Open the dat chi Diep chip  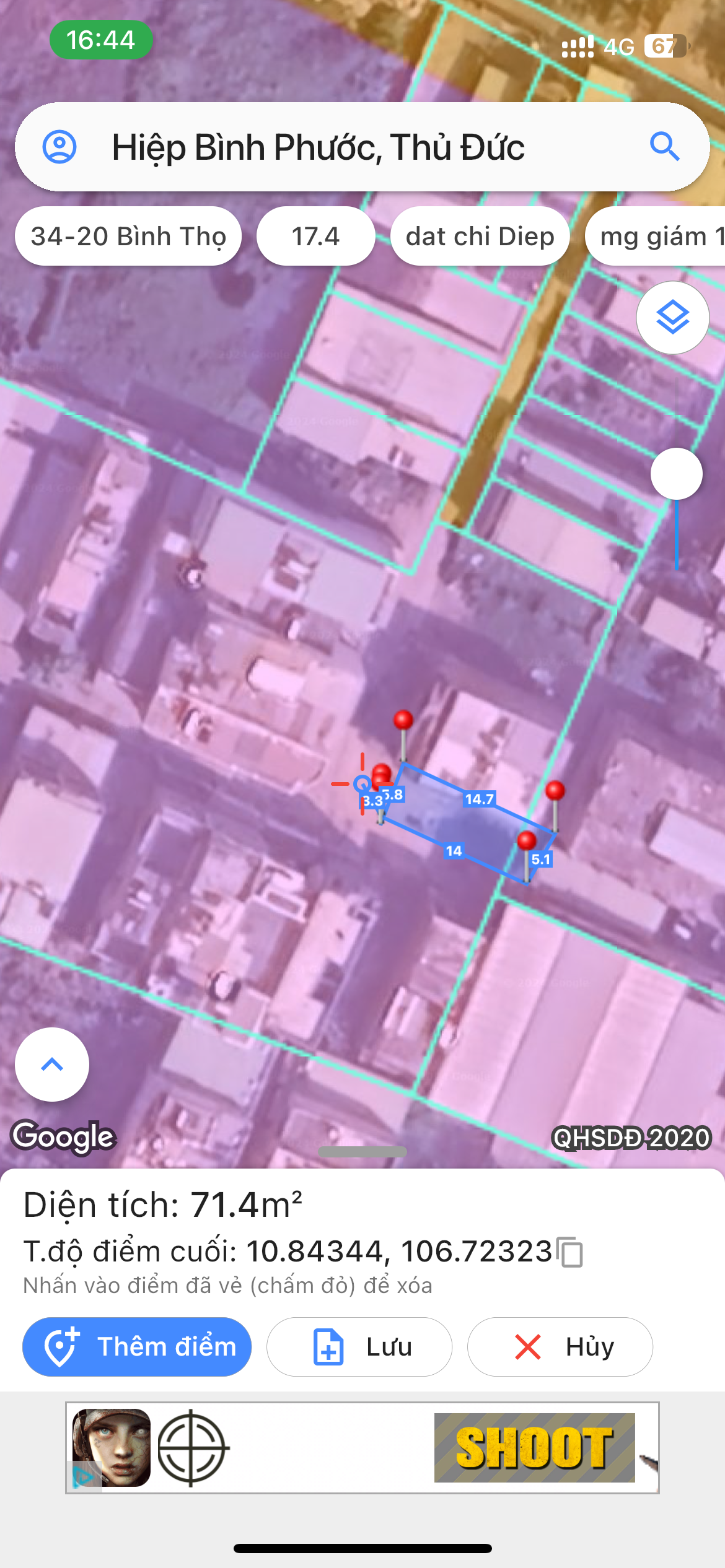pyautogui.click(x=480, y=236)
